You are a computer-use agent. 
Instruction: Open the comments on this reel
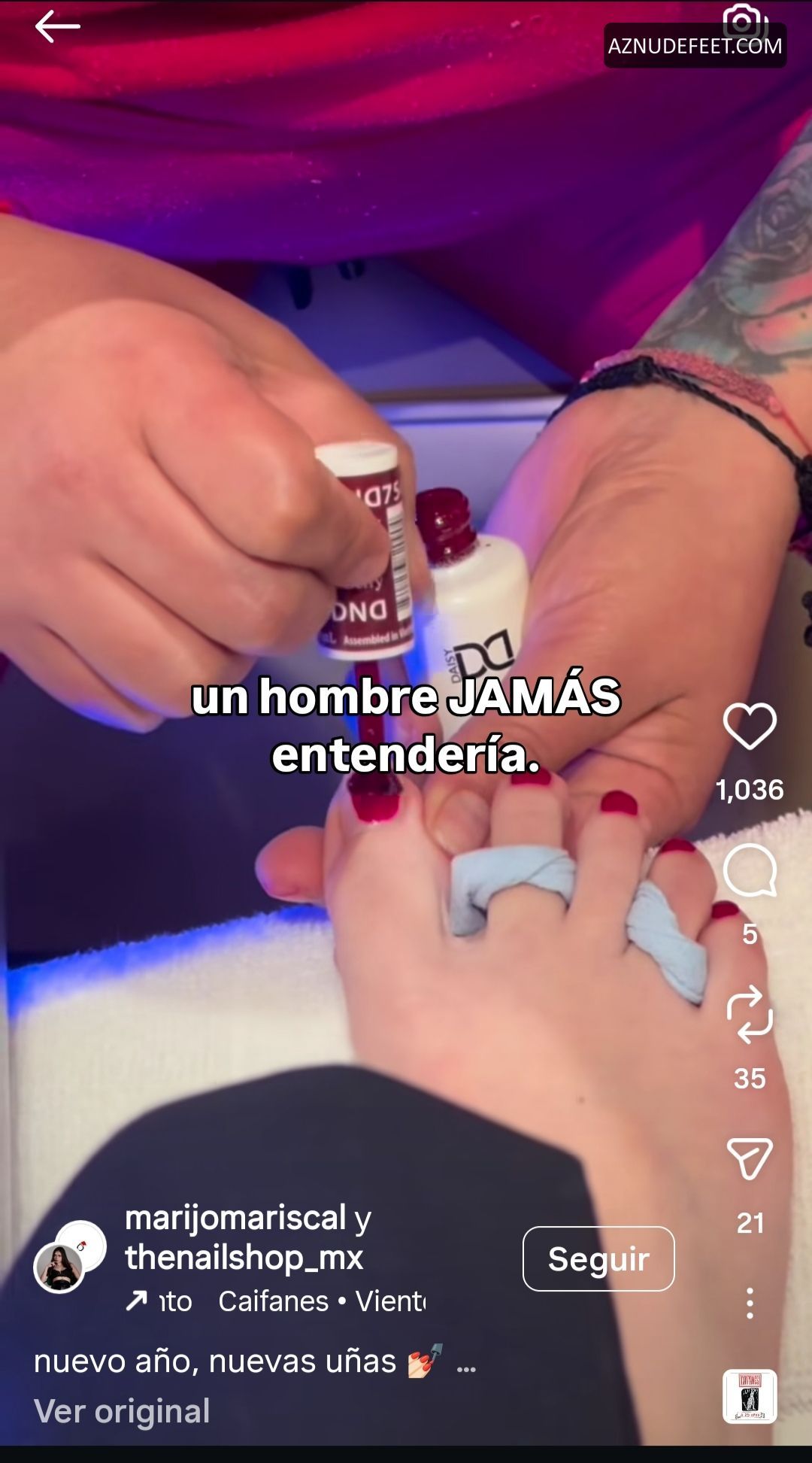point(750,871)
